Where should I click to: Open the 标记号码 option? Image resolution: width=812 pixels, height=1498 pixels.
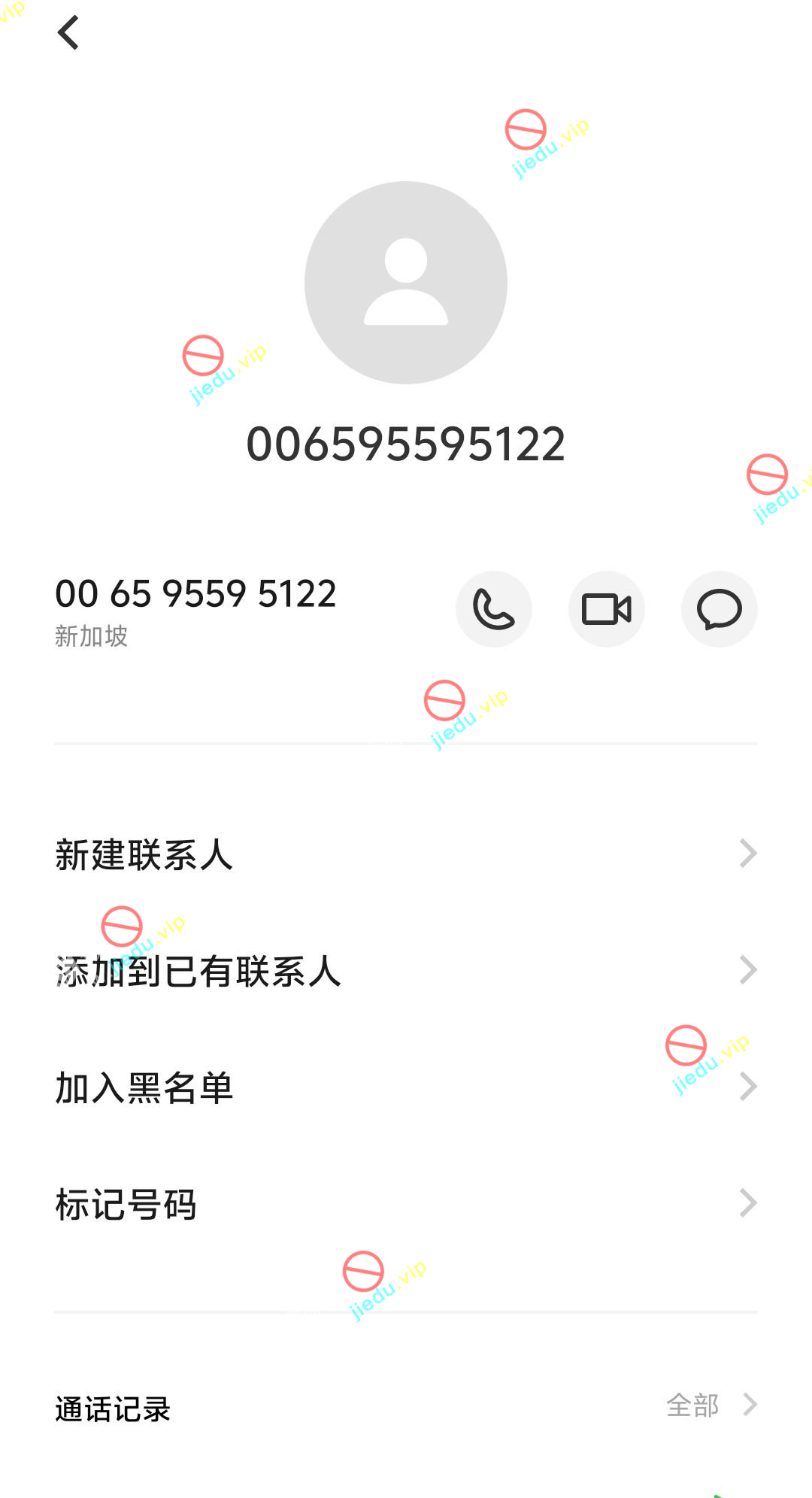(x=406, y=1204)
